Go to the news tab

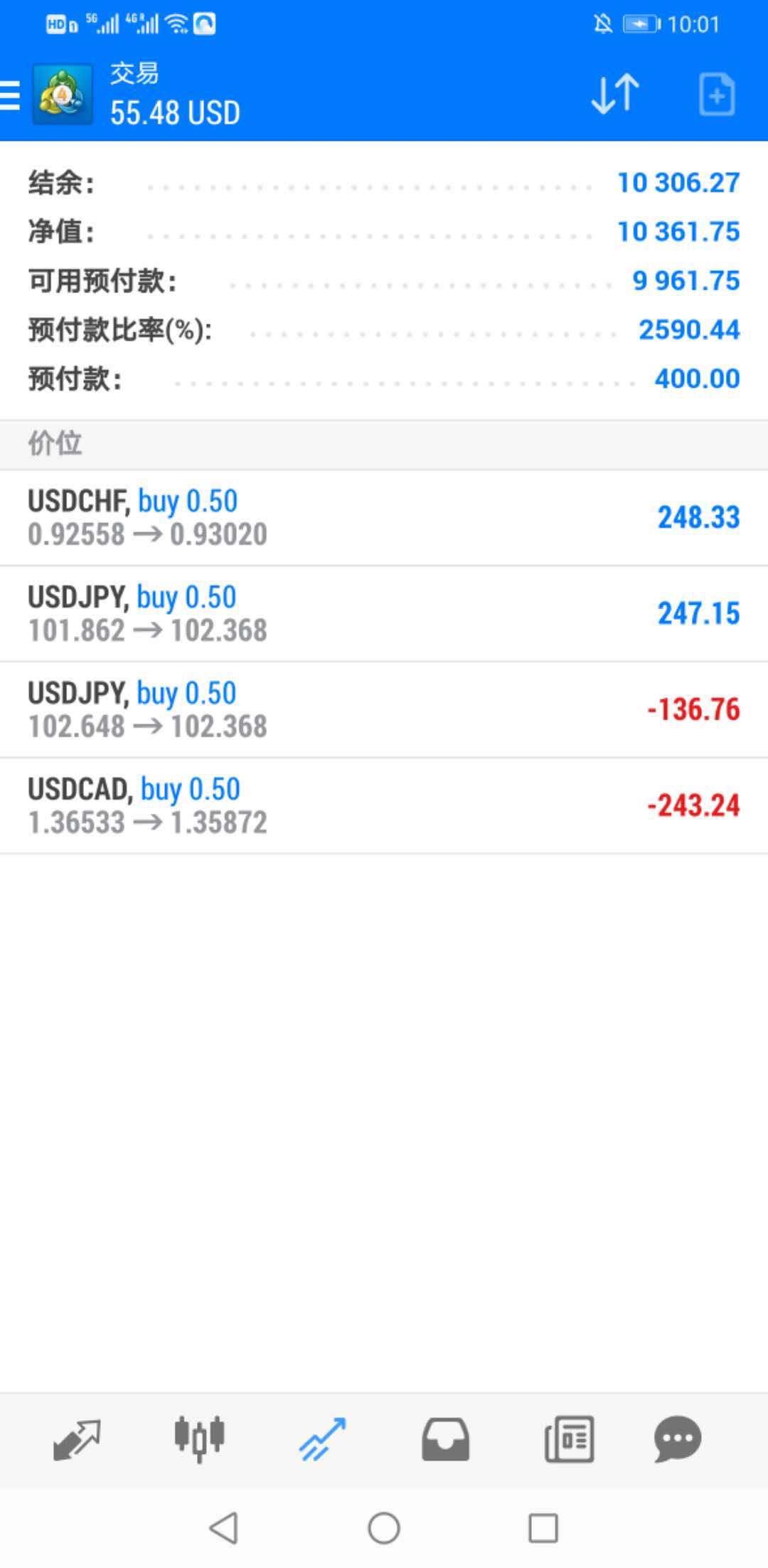569,1439
